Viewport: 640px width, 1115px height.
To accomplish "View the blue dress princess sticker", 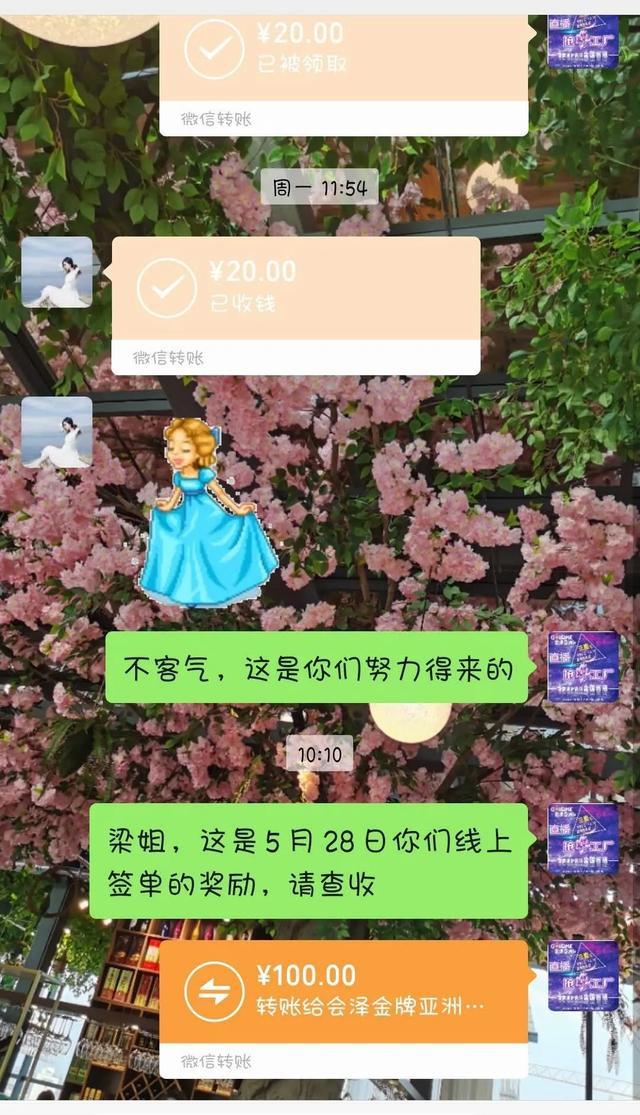I will 209,515.
